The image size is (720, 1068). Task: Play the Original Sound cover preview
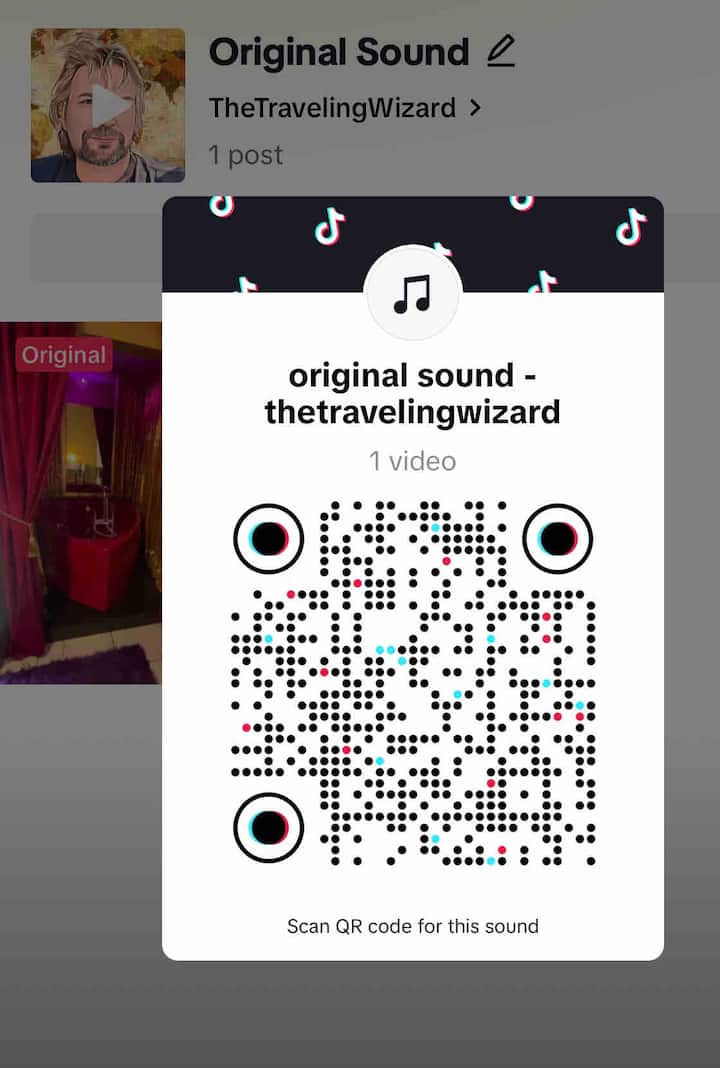[x=108, y=105]
